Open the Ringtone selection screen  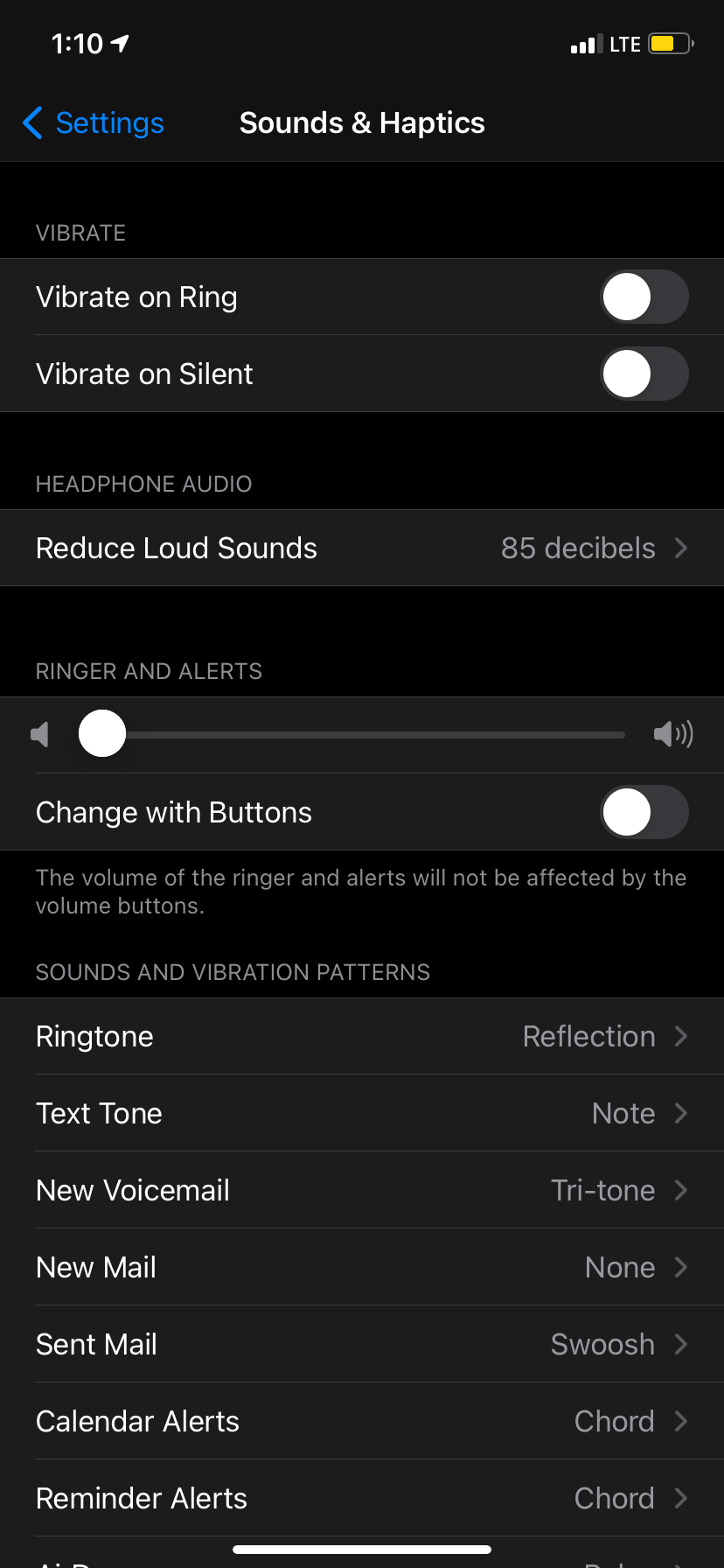(362, 1036)
